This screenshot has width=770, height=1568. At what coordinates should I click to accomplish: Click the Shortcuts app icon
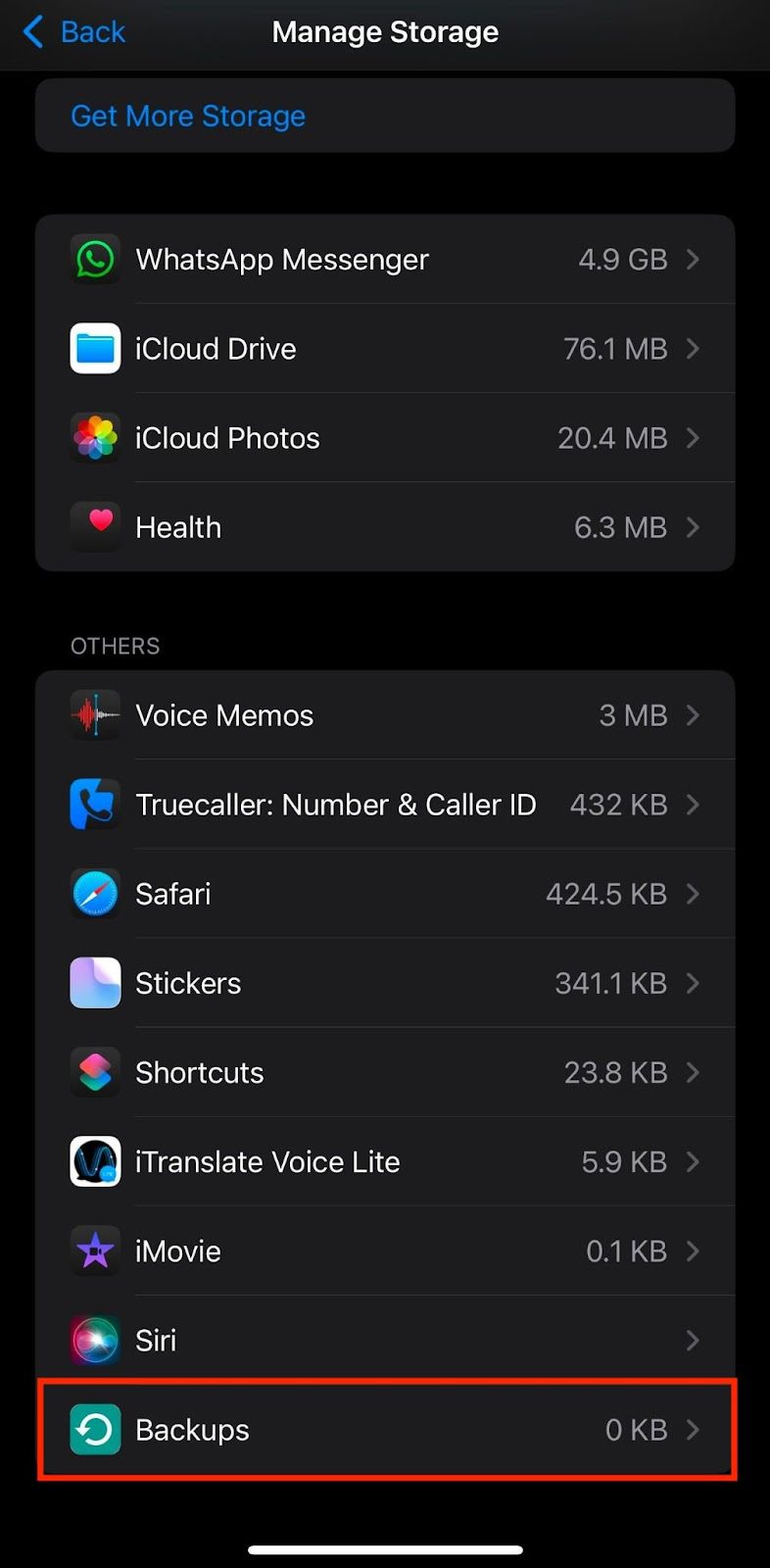(x=94, y=1071)
